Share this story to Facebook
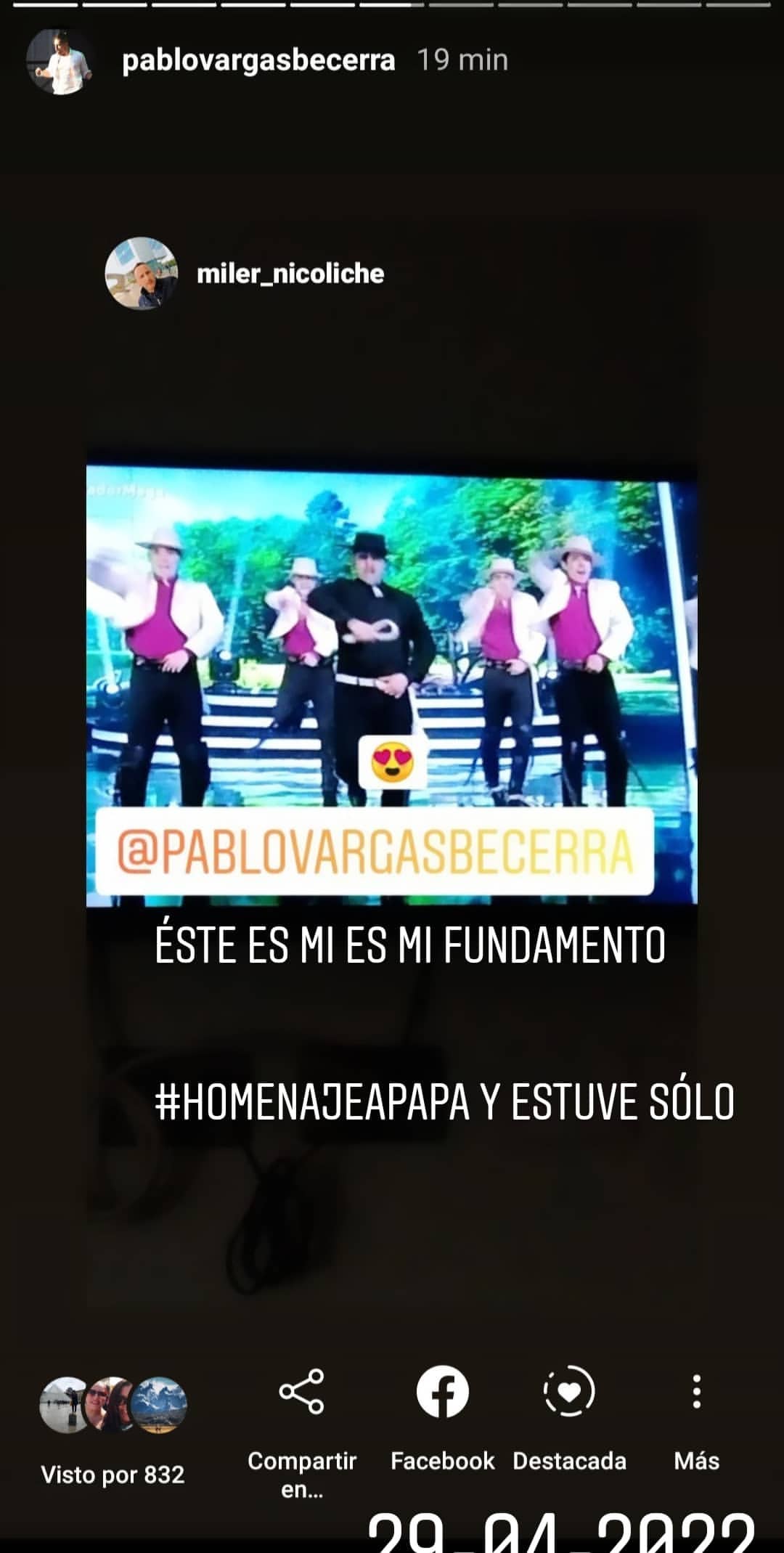784x1553 pixels. [x=442, y=1416]
